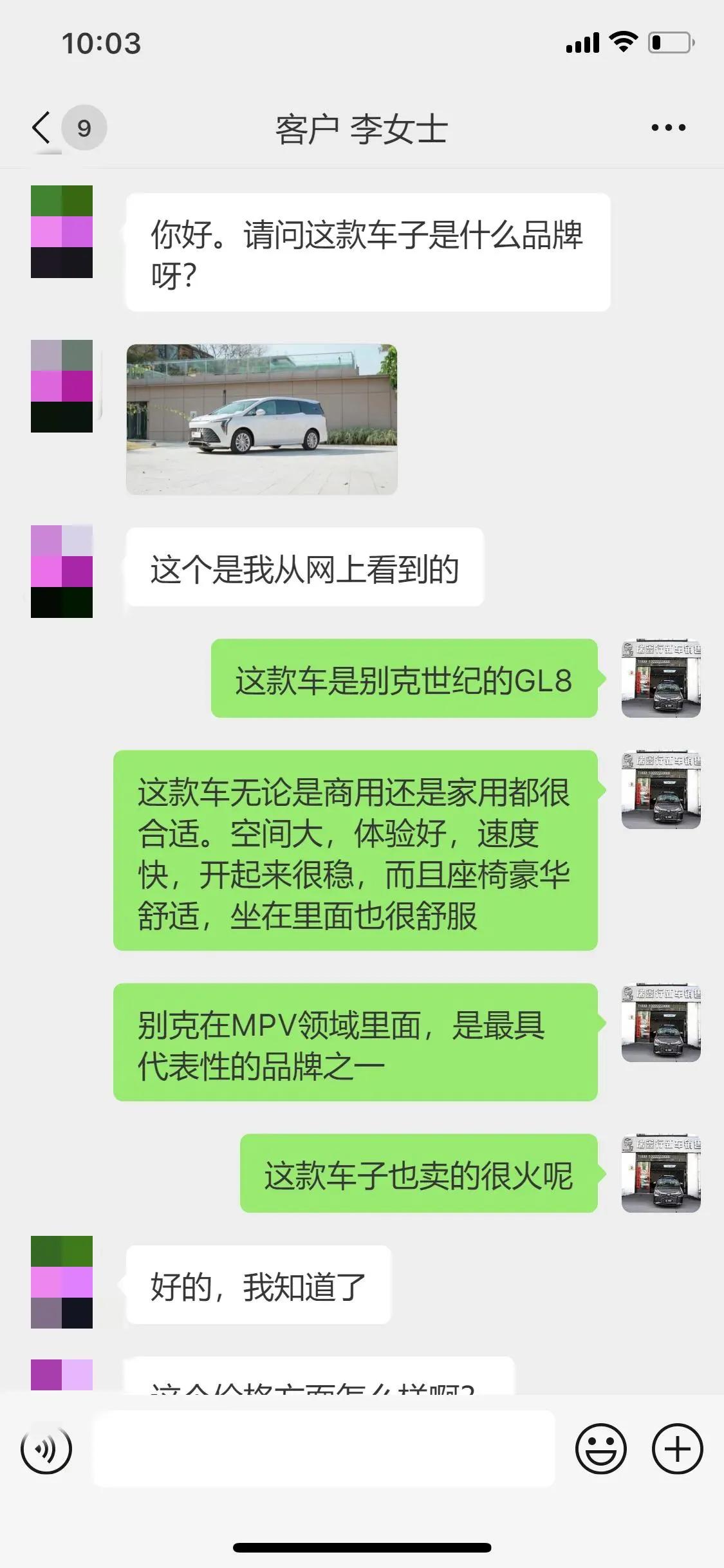The width and height of the screenshot is (724, 1568).
Task: Click the plus icon to attach files
Action: coord(678,1450)
